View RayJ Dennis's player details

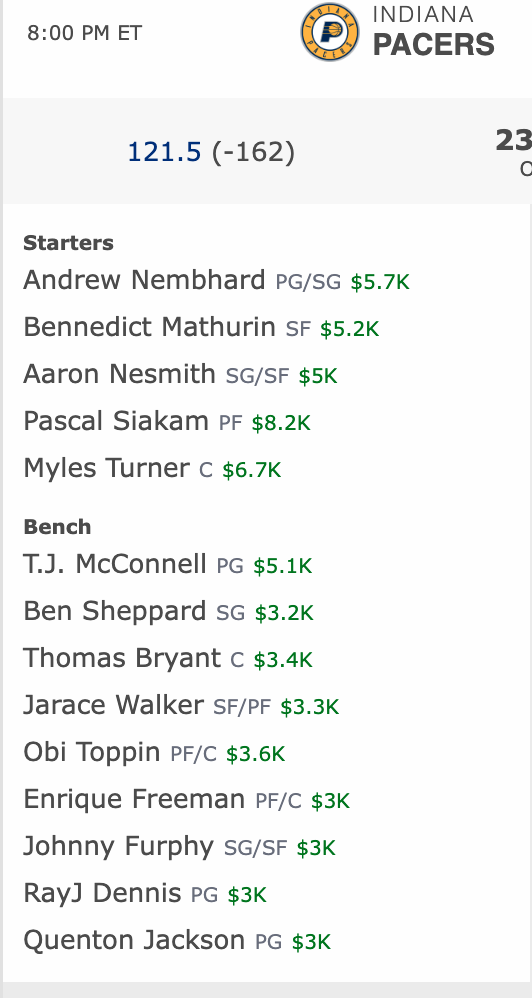(x=102, y=894)
